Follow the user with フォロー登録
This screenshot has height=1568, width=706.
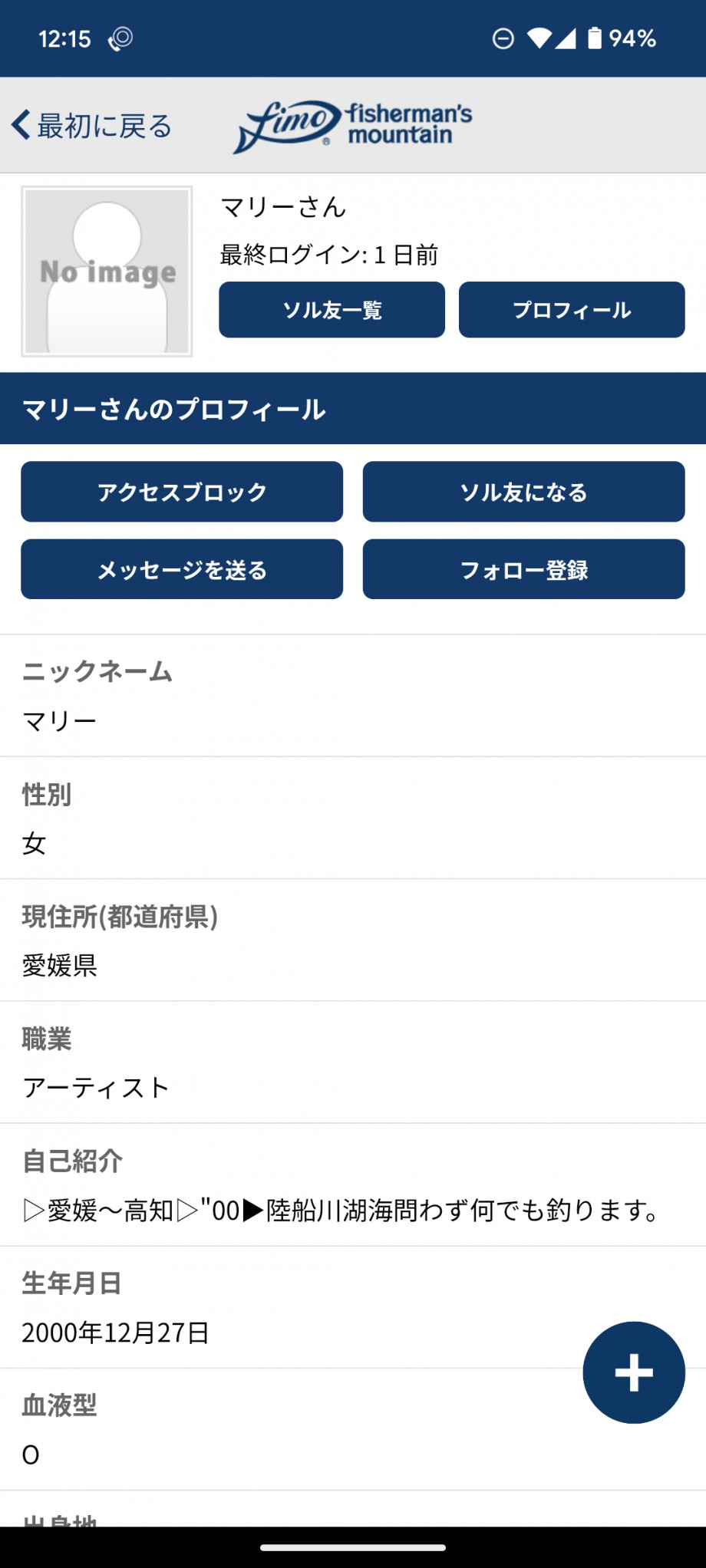pos(523,569)
